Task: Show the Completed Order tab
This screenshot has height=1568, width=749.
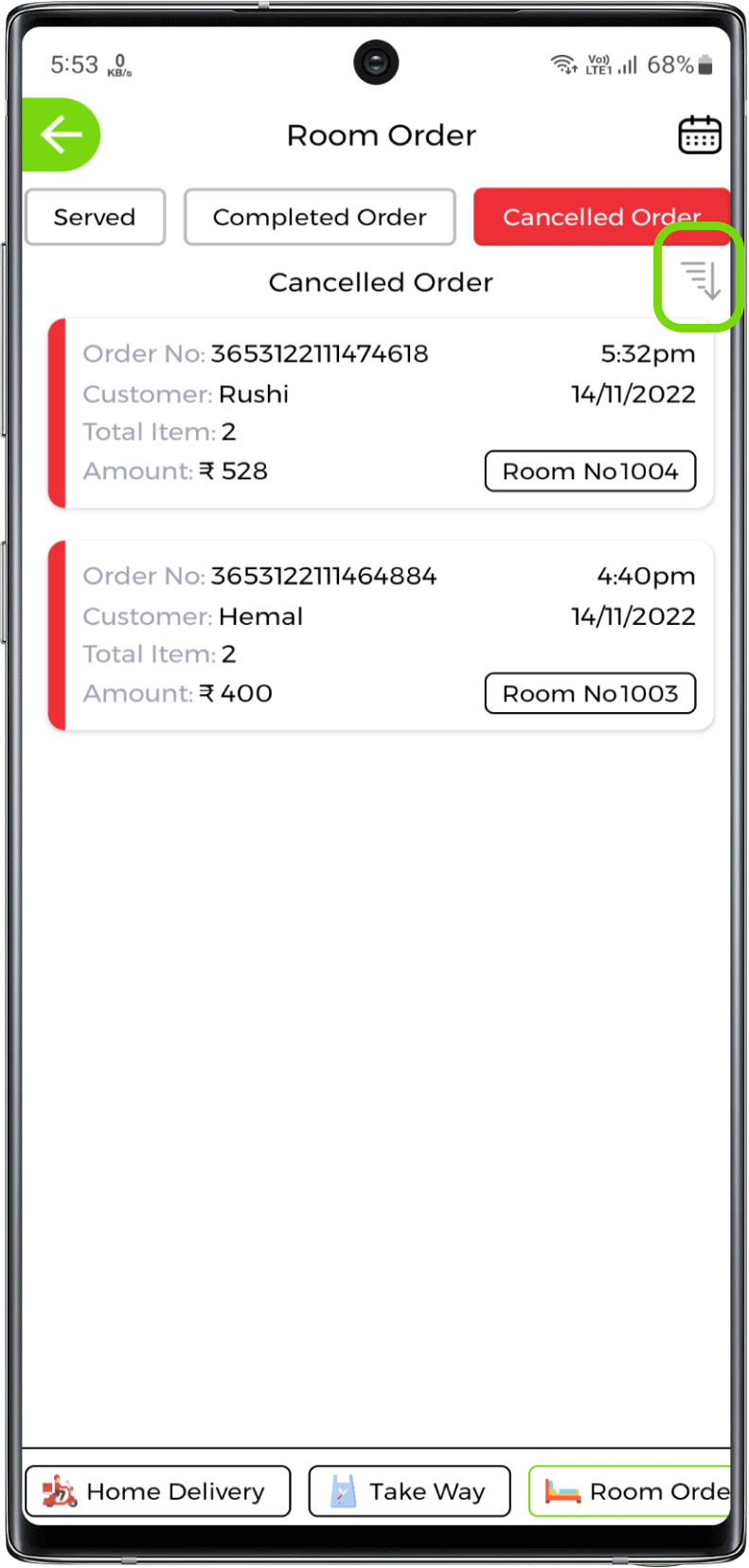Action: tap(320, 217)
